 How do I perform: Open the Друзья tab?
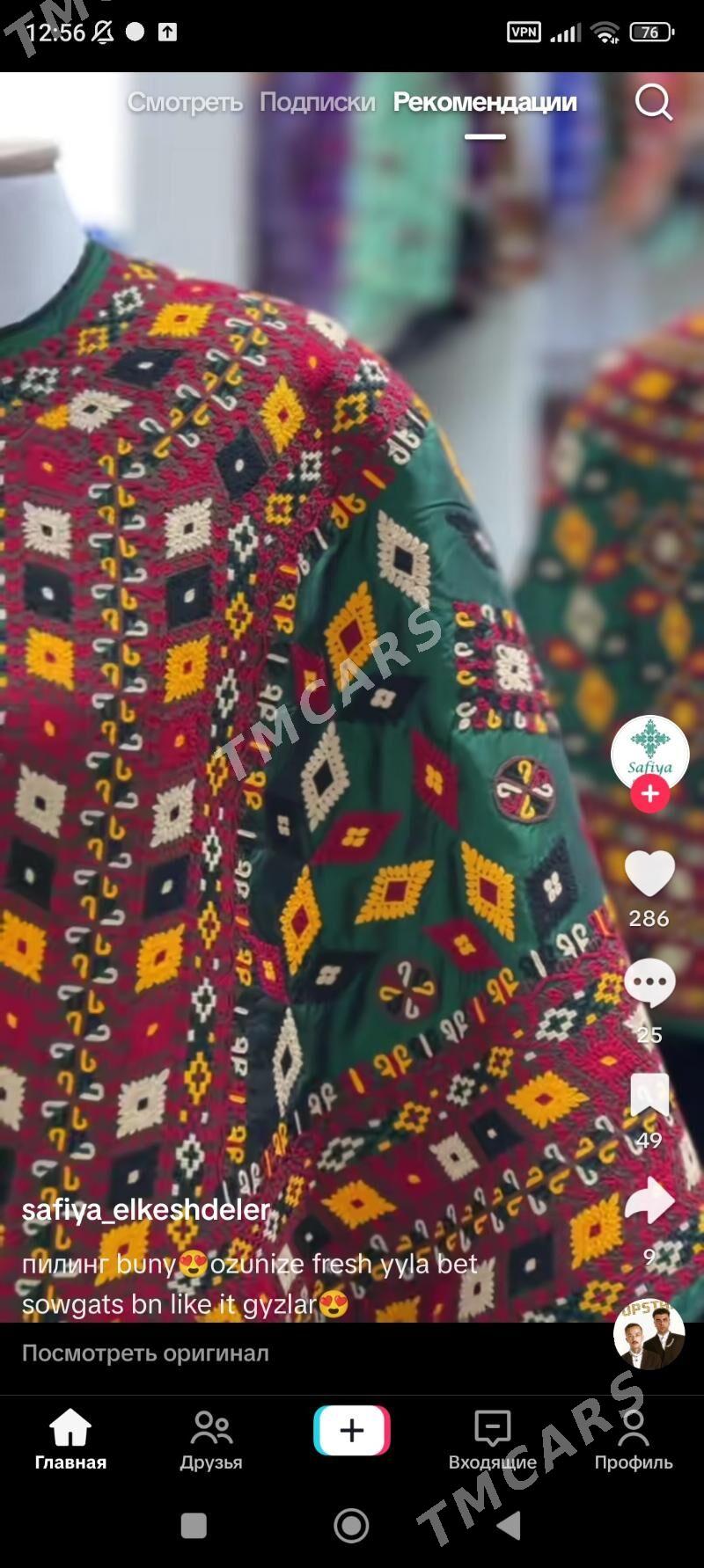pos(211,1438)
